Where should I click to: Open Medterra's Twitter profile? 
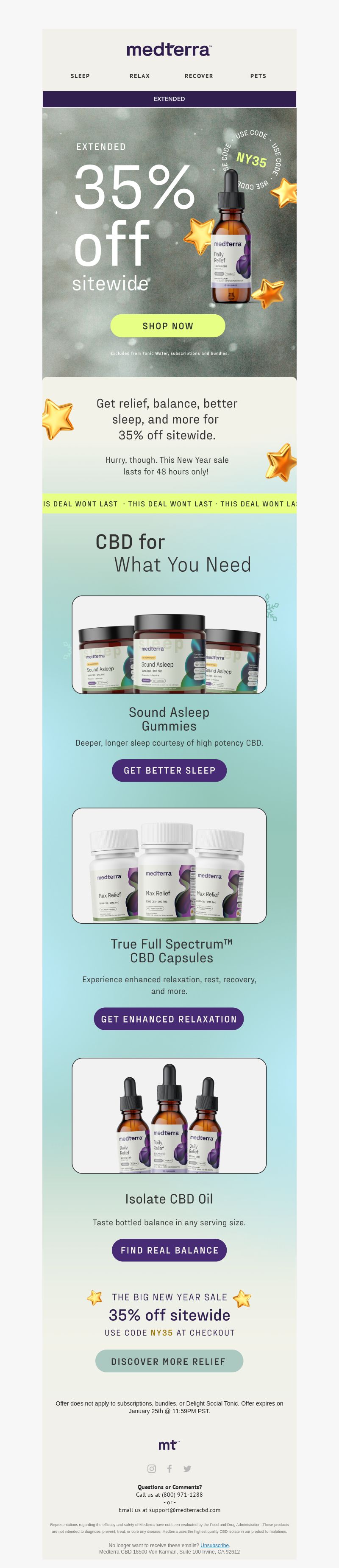tap(187, 1469)
